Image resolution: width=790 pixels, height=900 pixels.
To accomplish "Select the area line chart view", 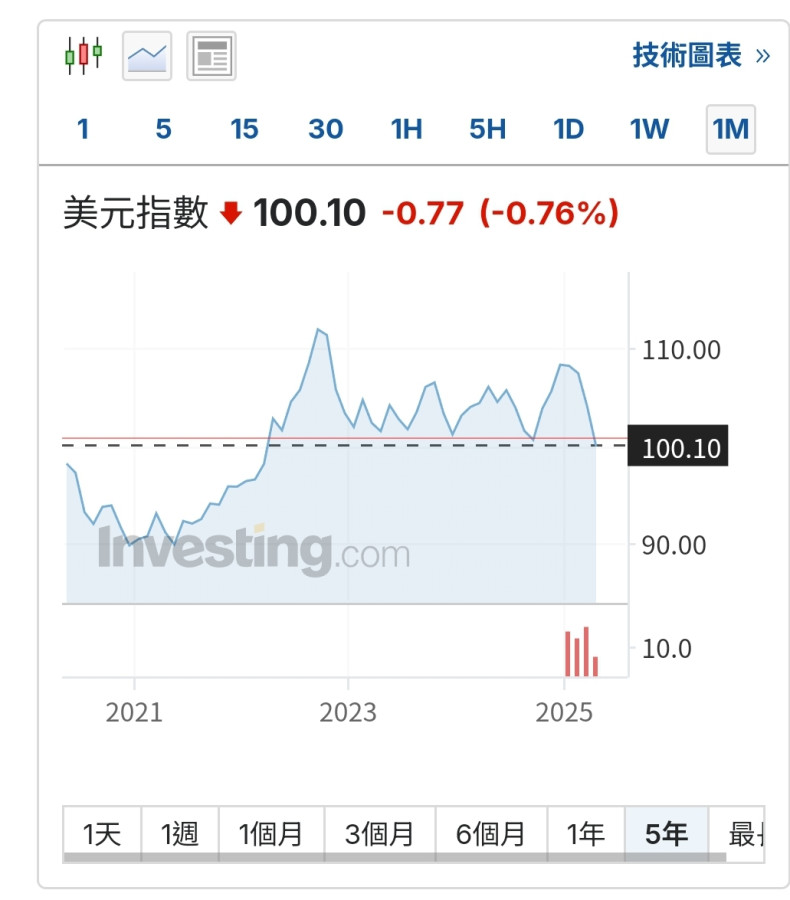I will pyautogui.click(x=147, y=55).
